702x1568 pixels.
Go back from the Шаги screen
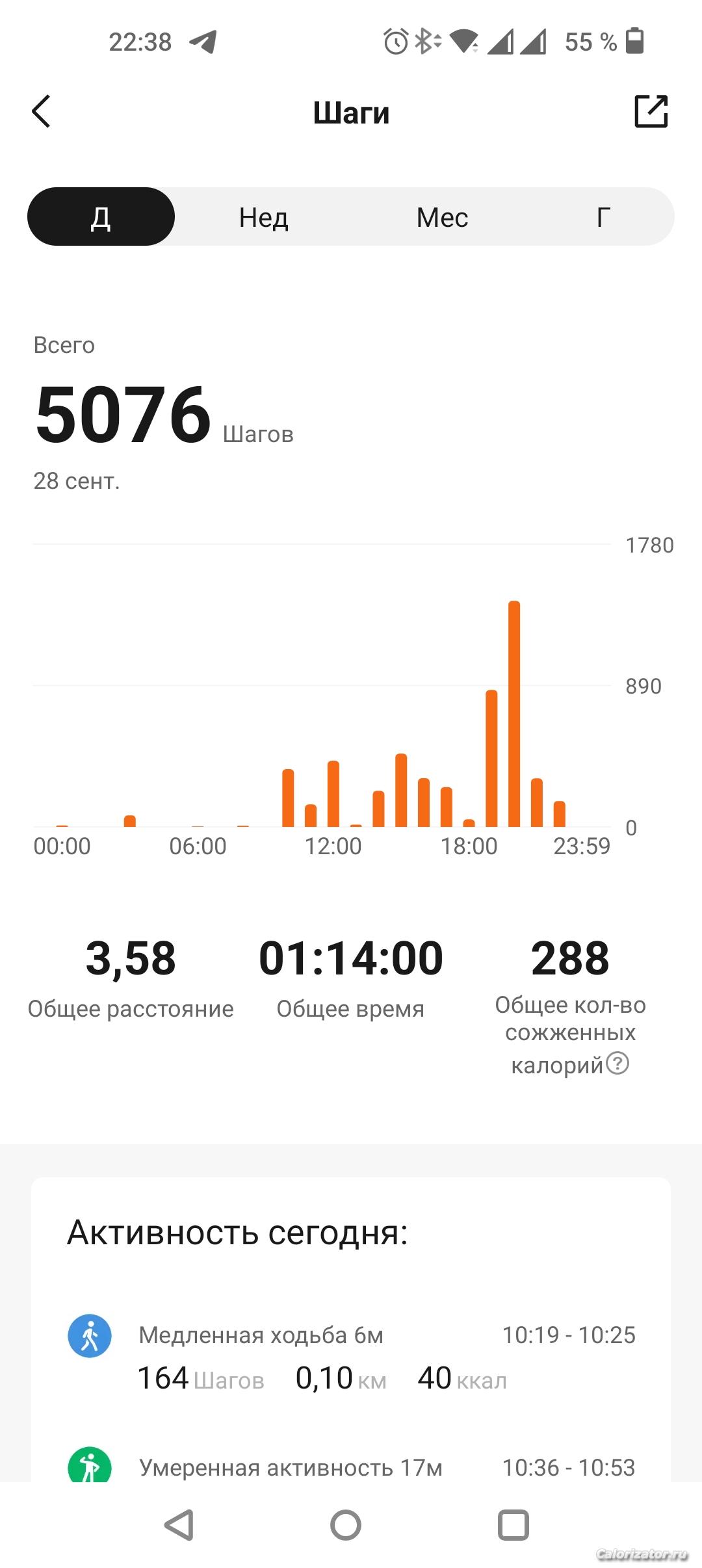(41, 111)
